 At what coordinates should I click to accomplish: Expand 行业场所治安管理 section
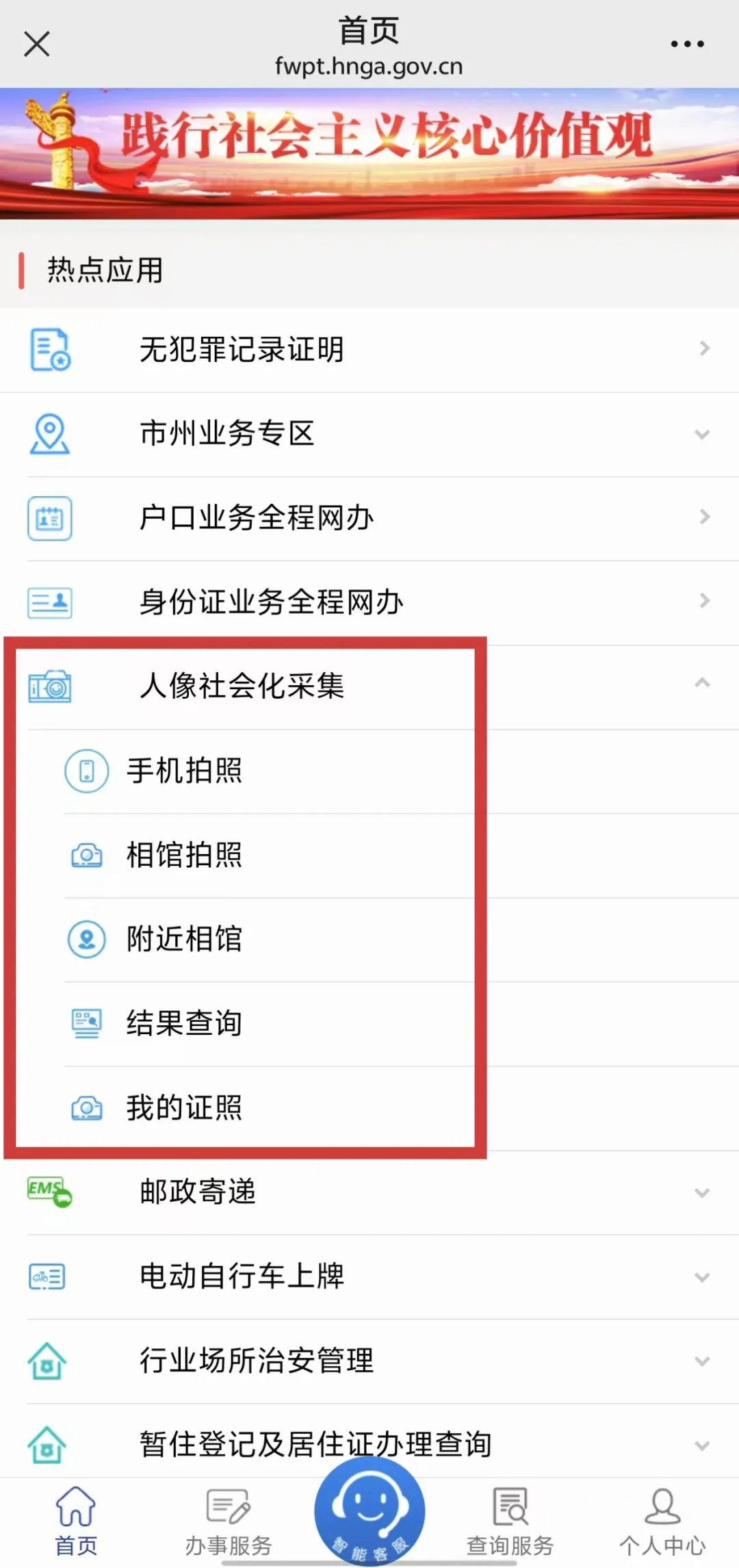369,1361
